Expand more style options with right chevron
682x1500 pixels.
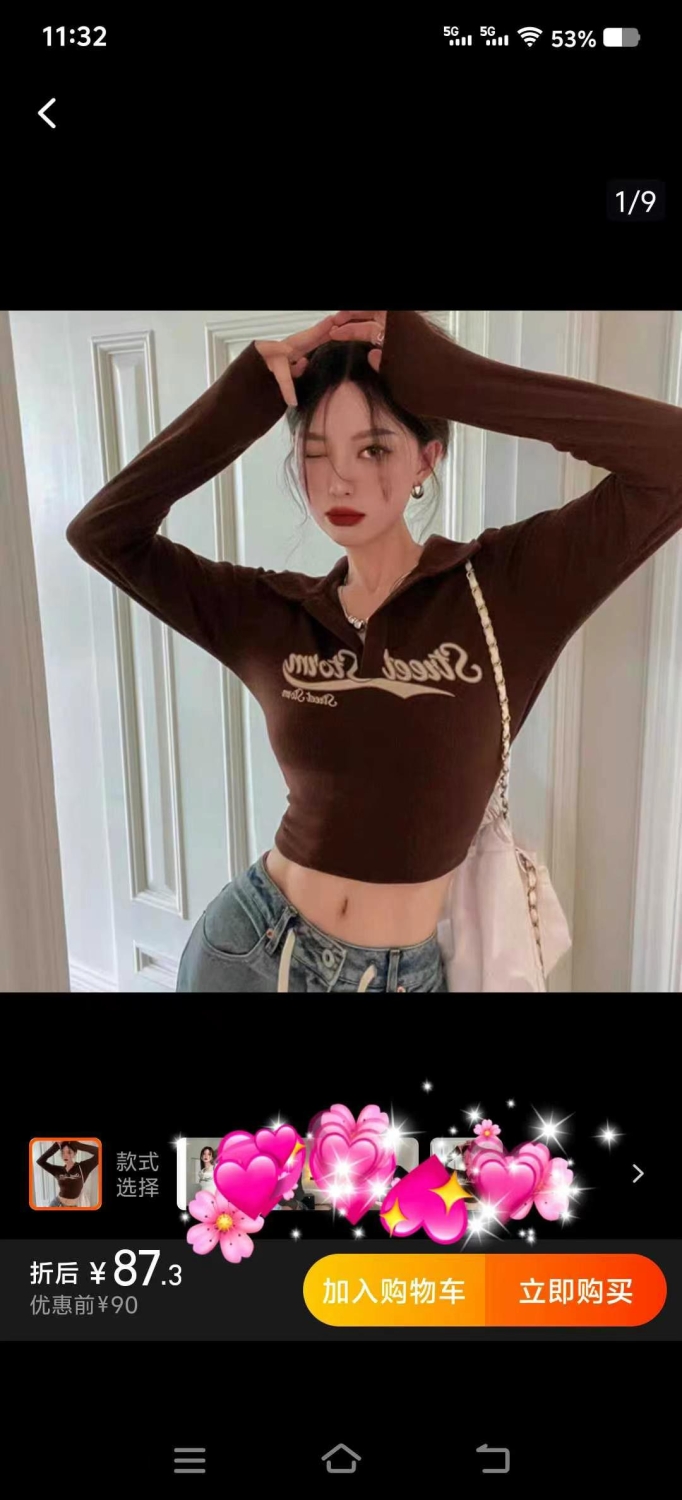click(638, 1174)
